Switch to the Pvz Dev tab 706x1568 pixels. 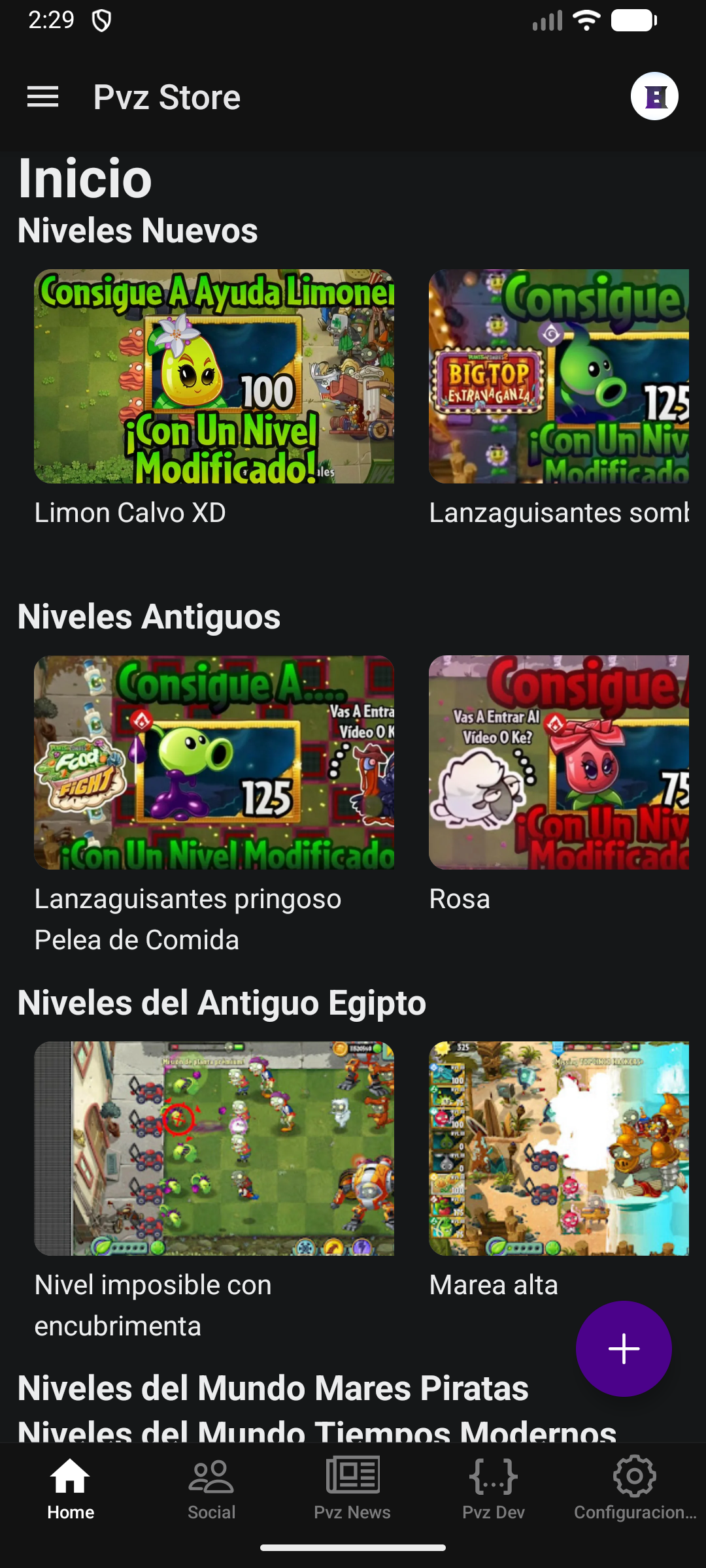(494, 1490)
